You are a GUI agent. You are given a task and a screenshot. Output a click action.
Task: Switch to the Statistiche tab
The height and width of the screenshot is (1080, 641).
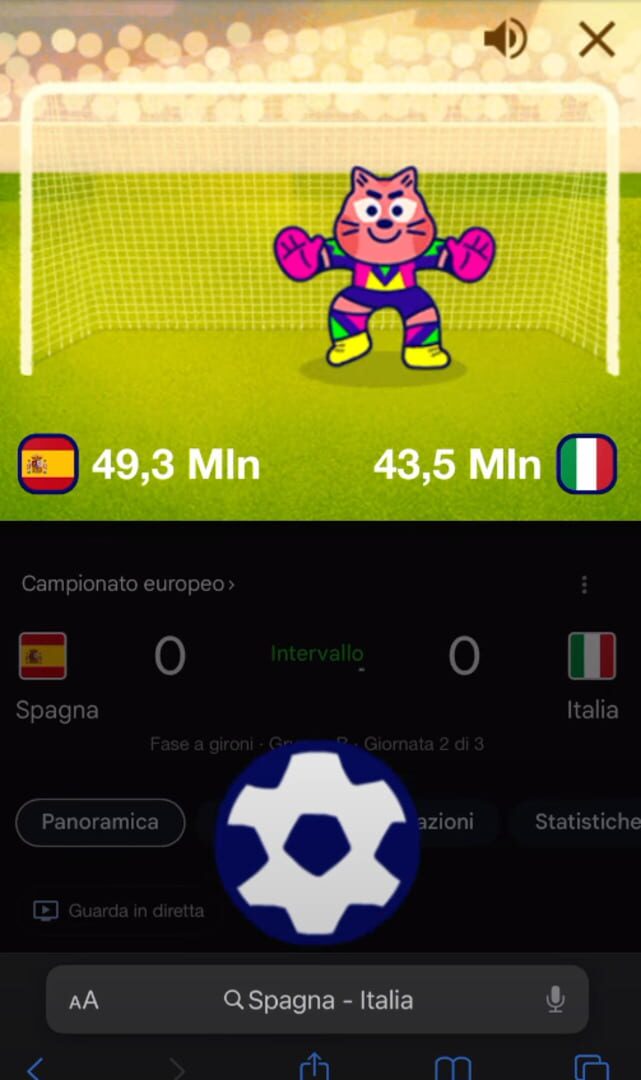point(587,822)
